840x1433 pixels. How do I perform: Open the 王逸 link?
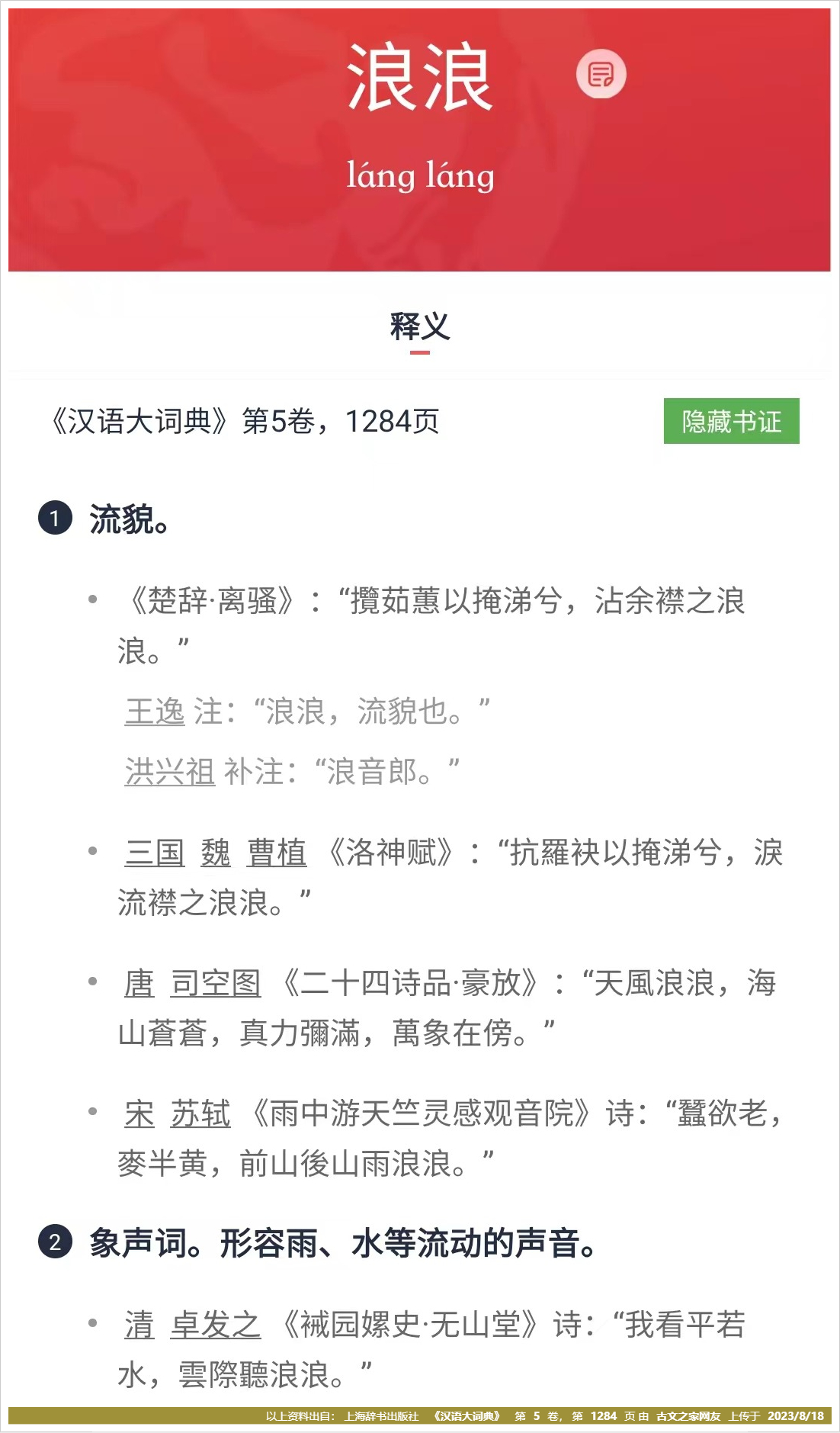[x=155, y=711]
